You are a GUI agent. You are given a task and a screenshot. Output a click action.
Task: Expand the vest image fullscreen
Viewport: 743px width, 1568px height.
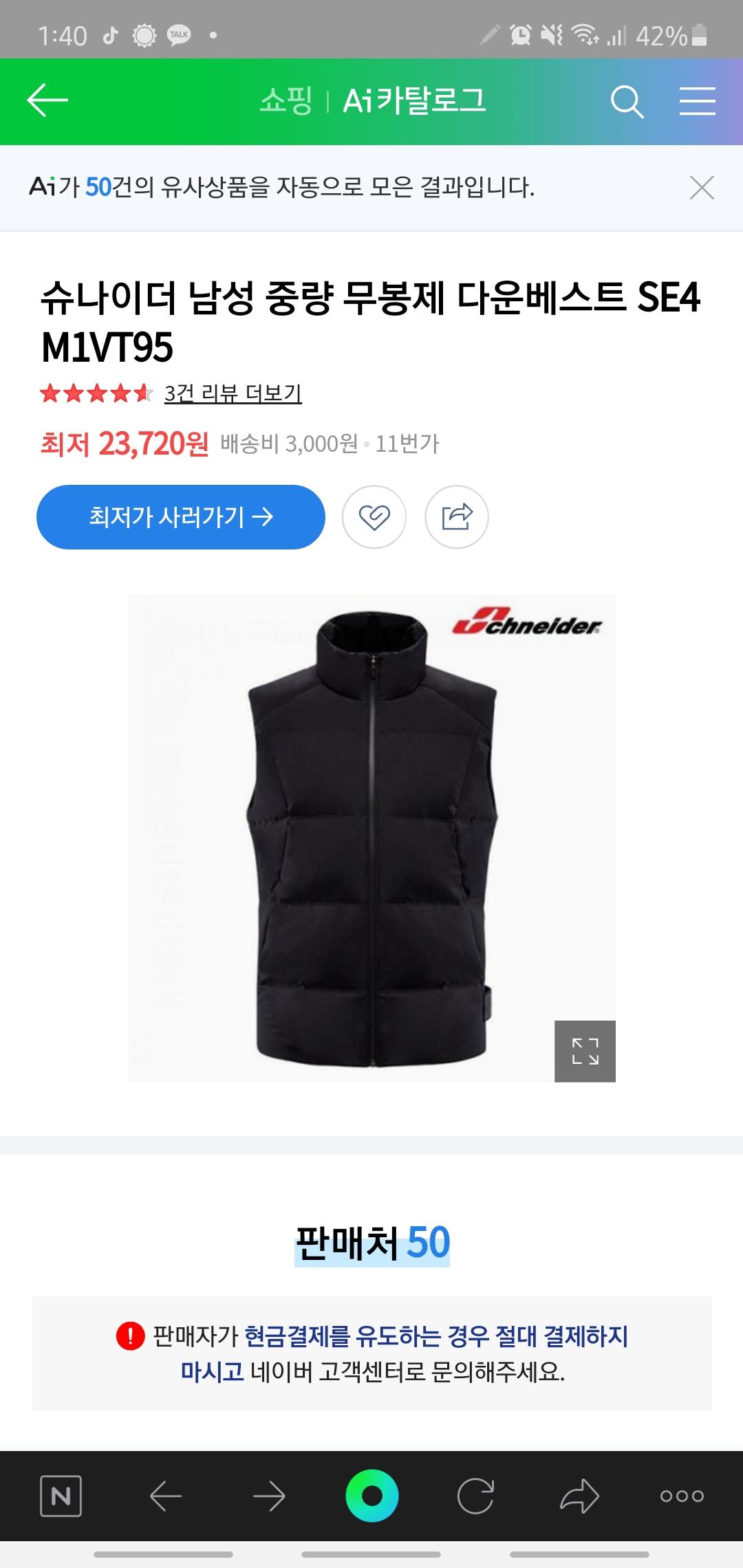tap(585, 1051)
